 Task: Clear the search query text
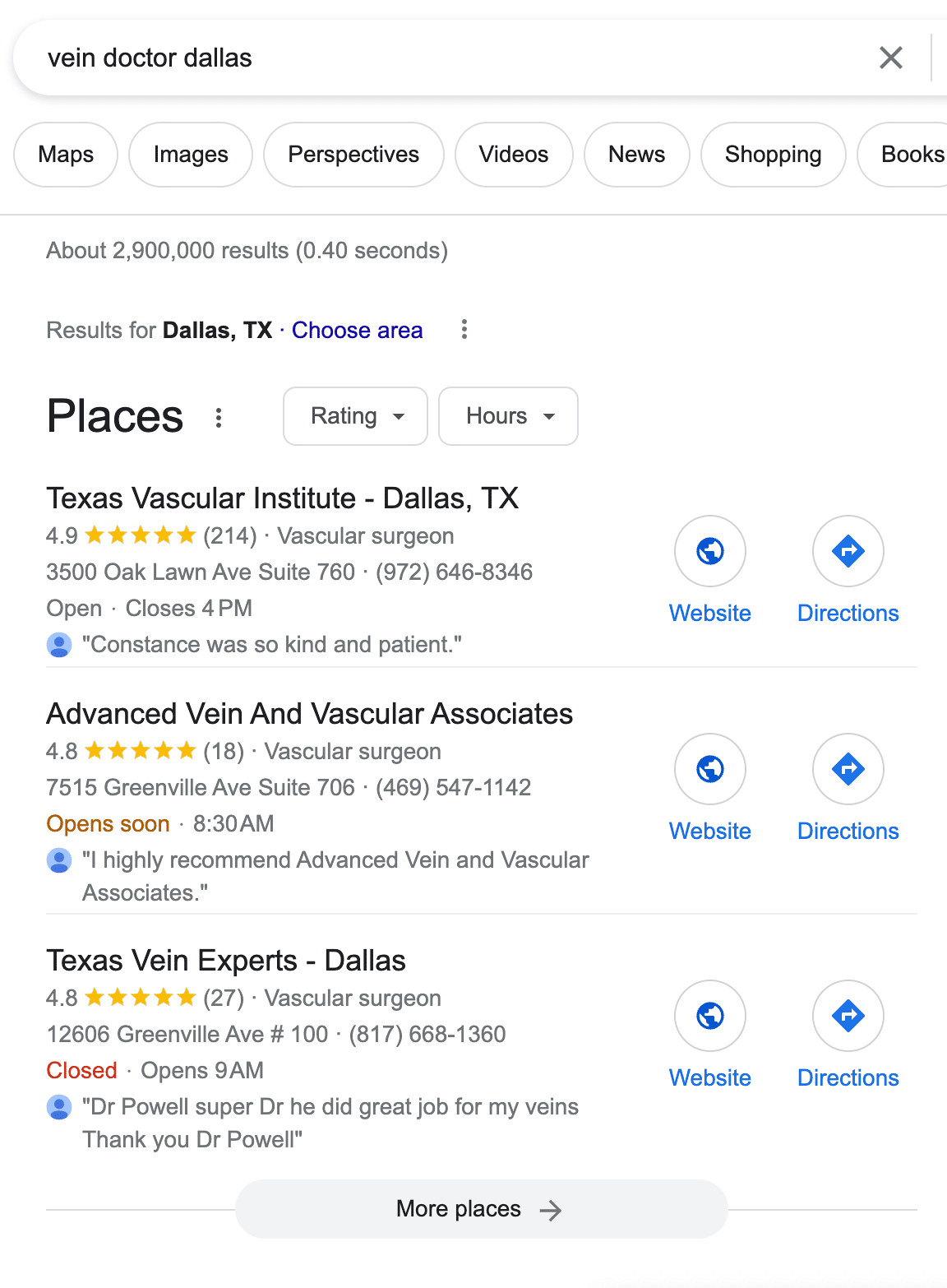pos(890,58)
